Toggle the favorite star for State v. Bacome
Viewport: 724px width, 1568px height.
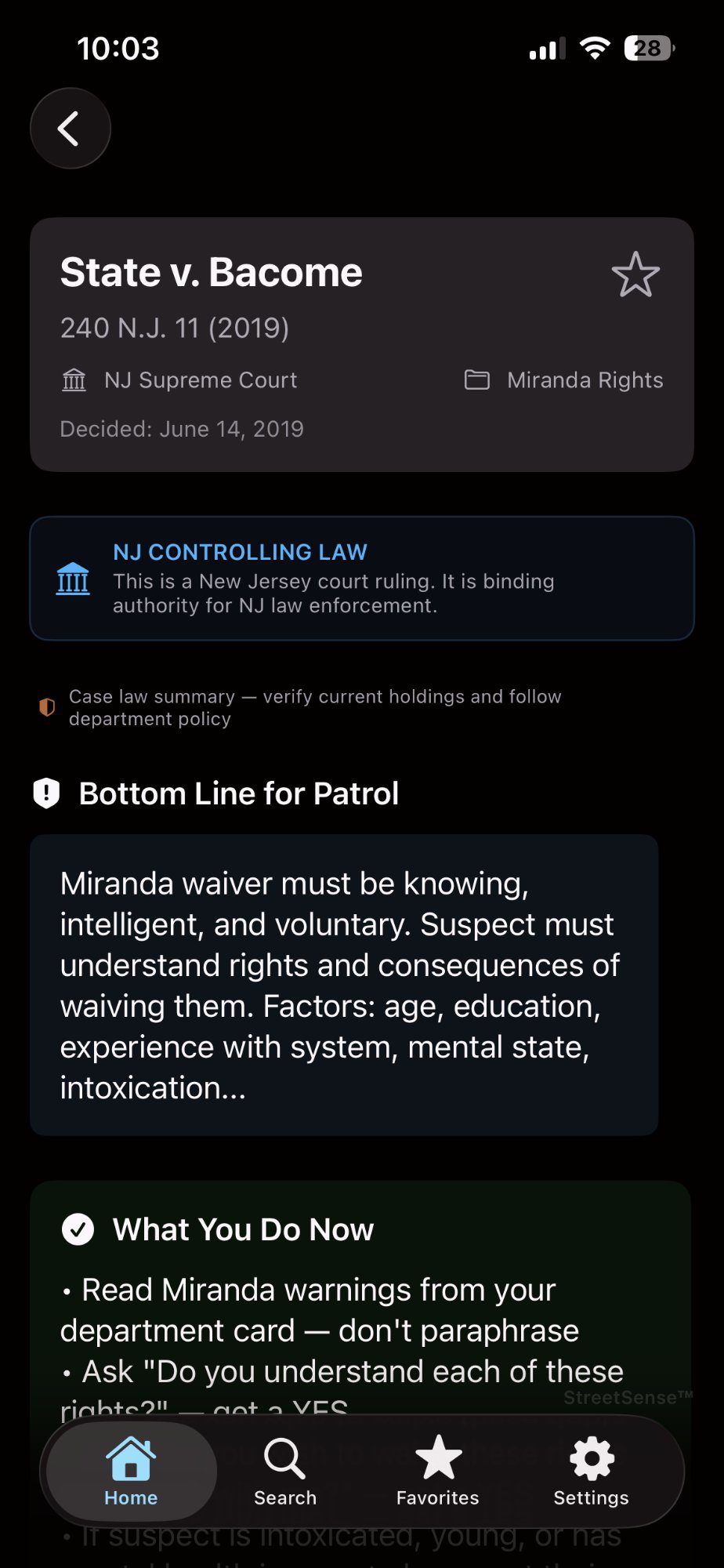636,274
